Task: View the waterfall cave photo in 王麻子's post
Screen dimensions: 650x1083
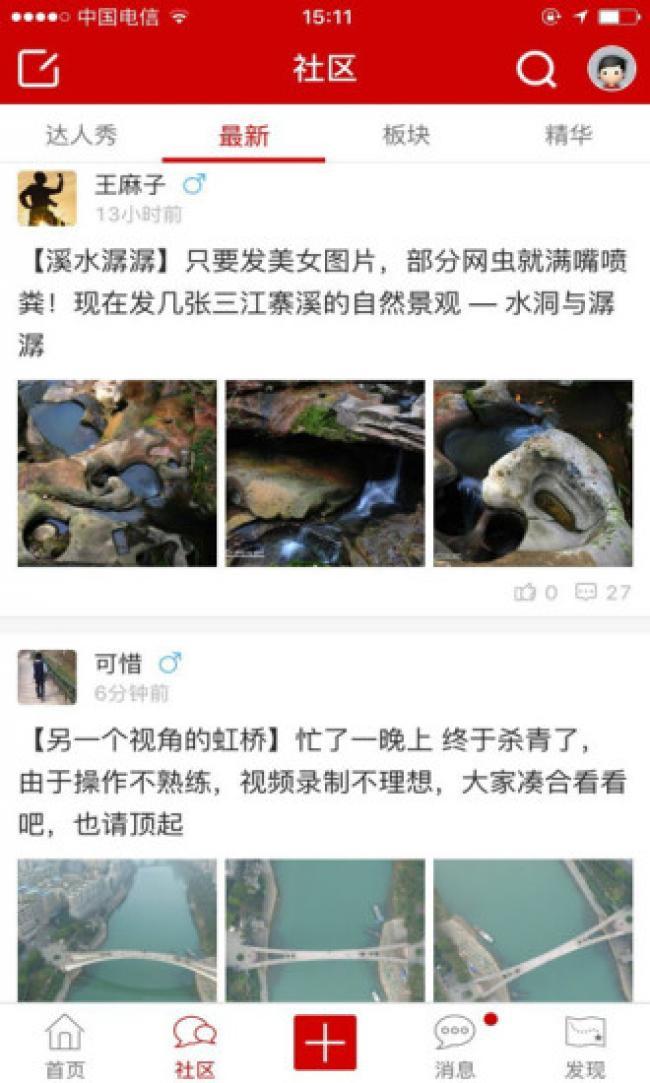Action: pos(324,473)
